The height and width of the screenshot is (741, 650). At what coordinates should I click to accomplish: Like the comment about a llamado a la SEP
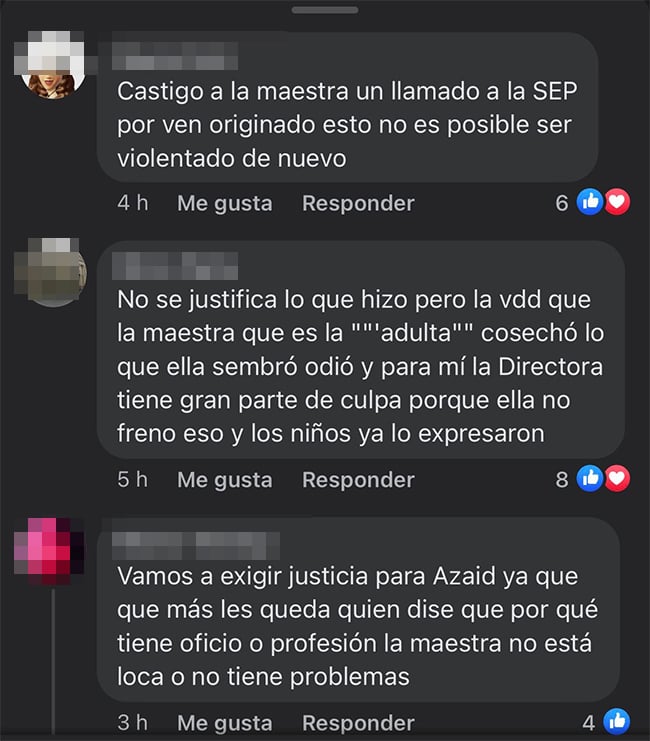pyautogui.click(x=224, y=203)
